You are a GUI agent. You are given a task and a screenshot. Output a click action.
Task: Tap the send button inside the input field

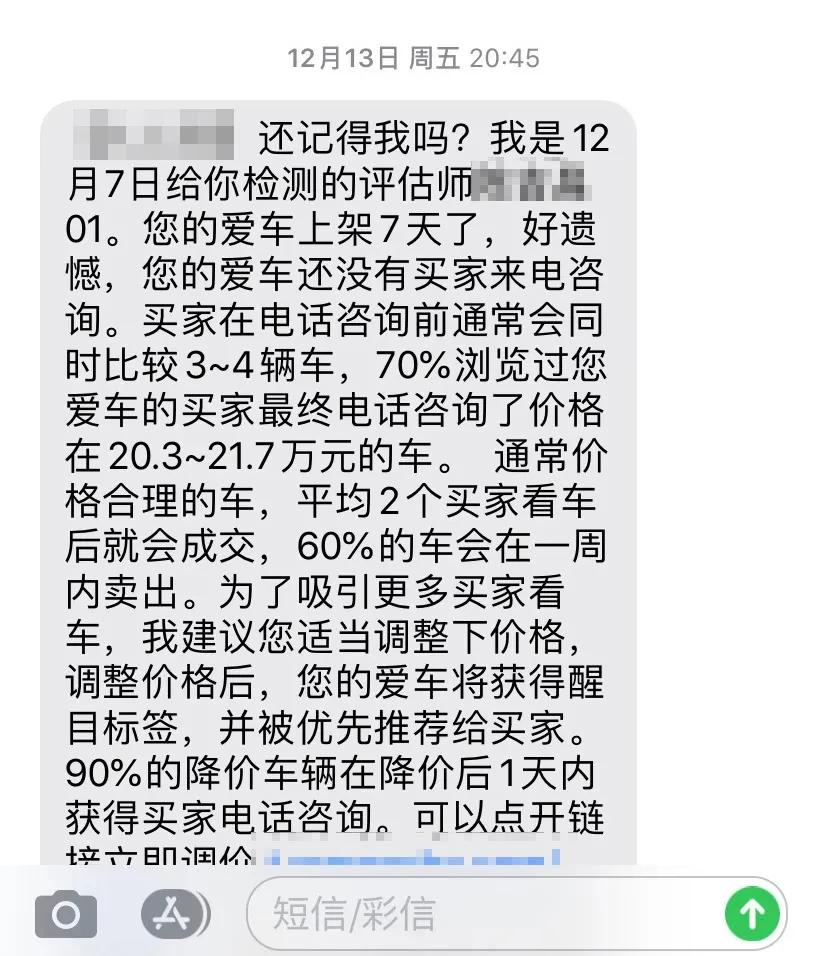pyautogui.click(x=752, y=911)
